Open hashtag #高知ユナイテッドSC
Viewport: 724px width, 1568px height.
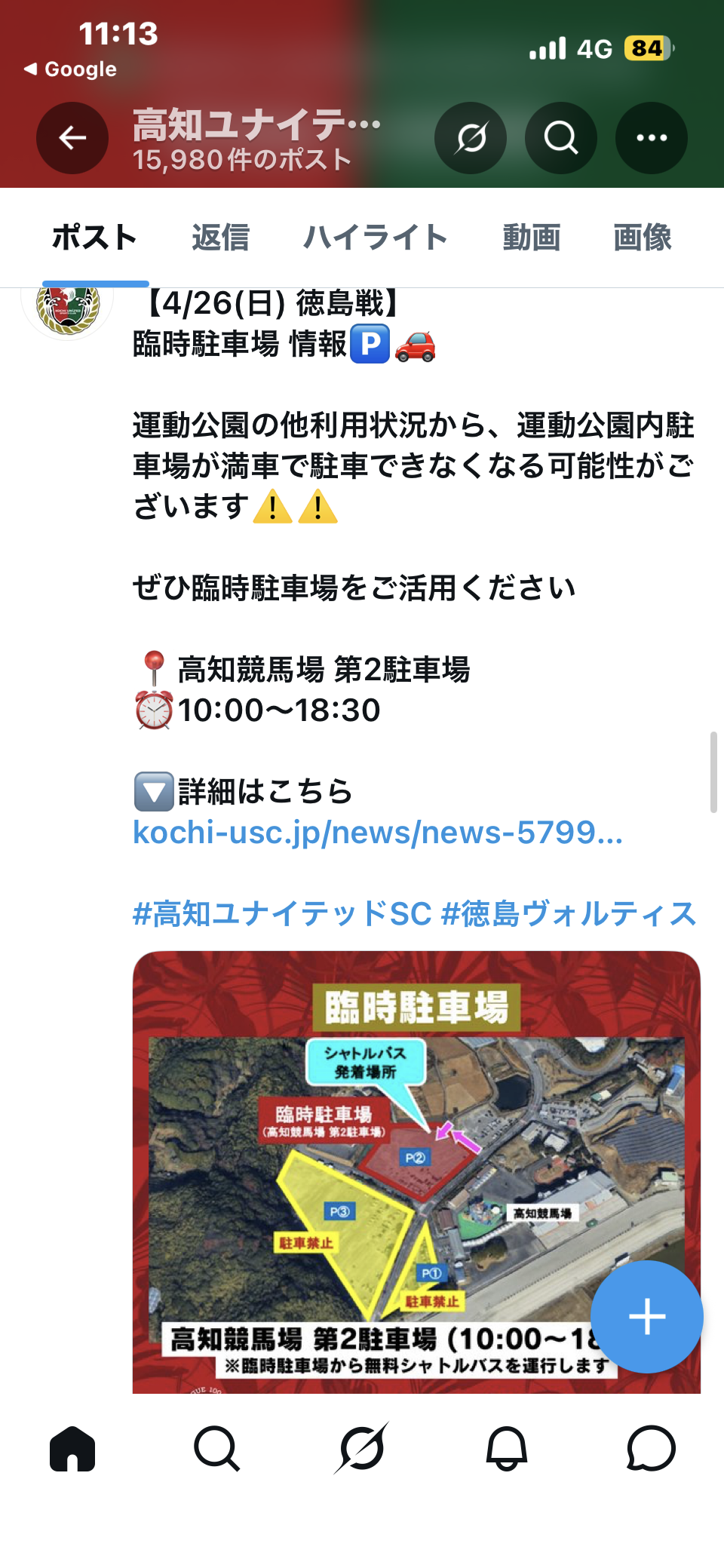[x=282, y=914]
